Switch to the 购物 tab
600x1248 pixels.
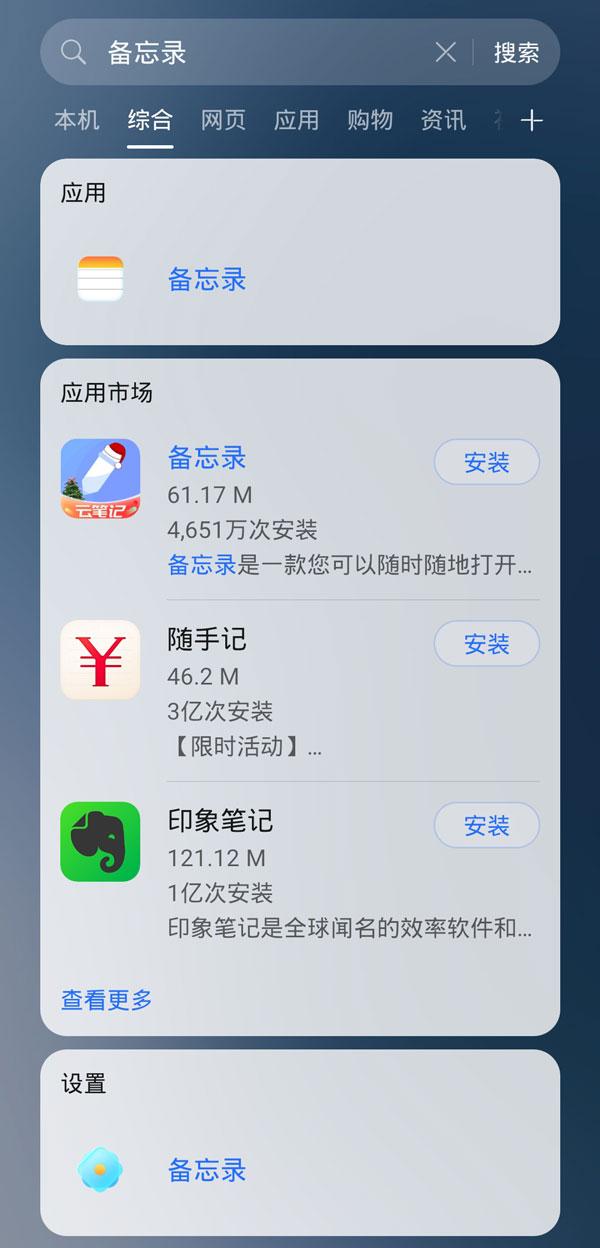pos(370,121)
